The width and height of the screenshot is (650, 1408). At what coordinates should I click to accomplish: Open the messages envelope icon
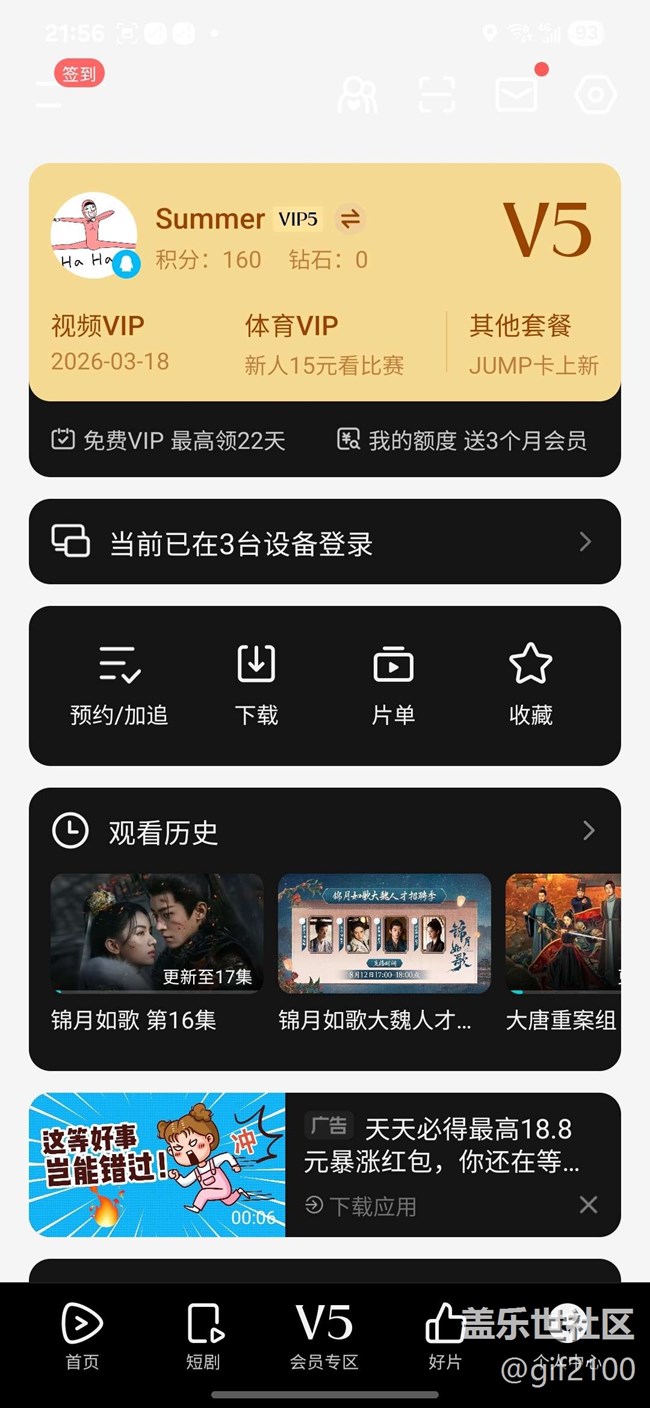pyautogui.click(x=516, y=95)
